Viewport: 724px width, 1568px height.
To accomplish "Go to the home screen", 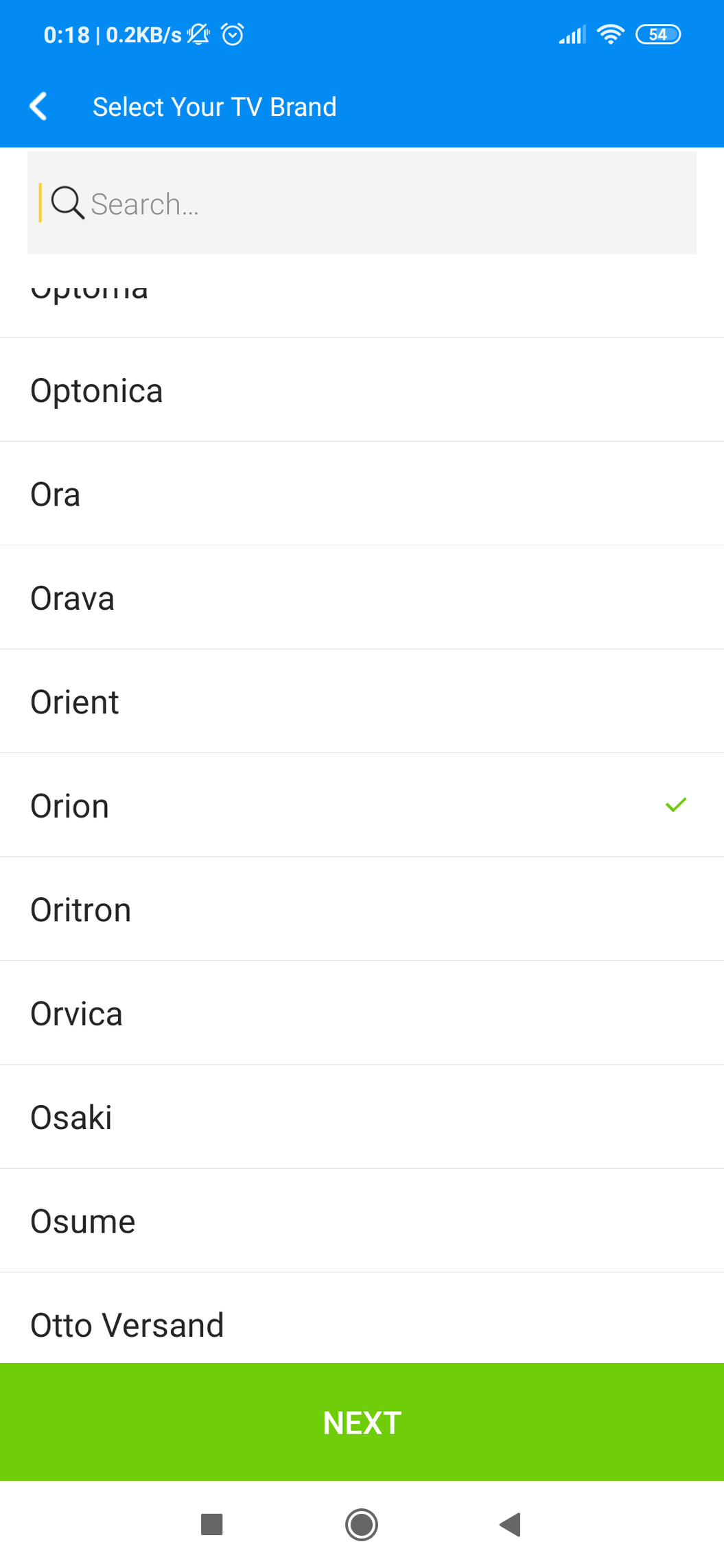I will click(x=362, y=1524).
